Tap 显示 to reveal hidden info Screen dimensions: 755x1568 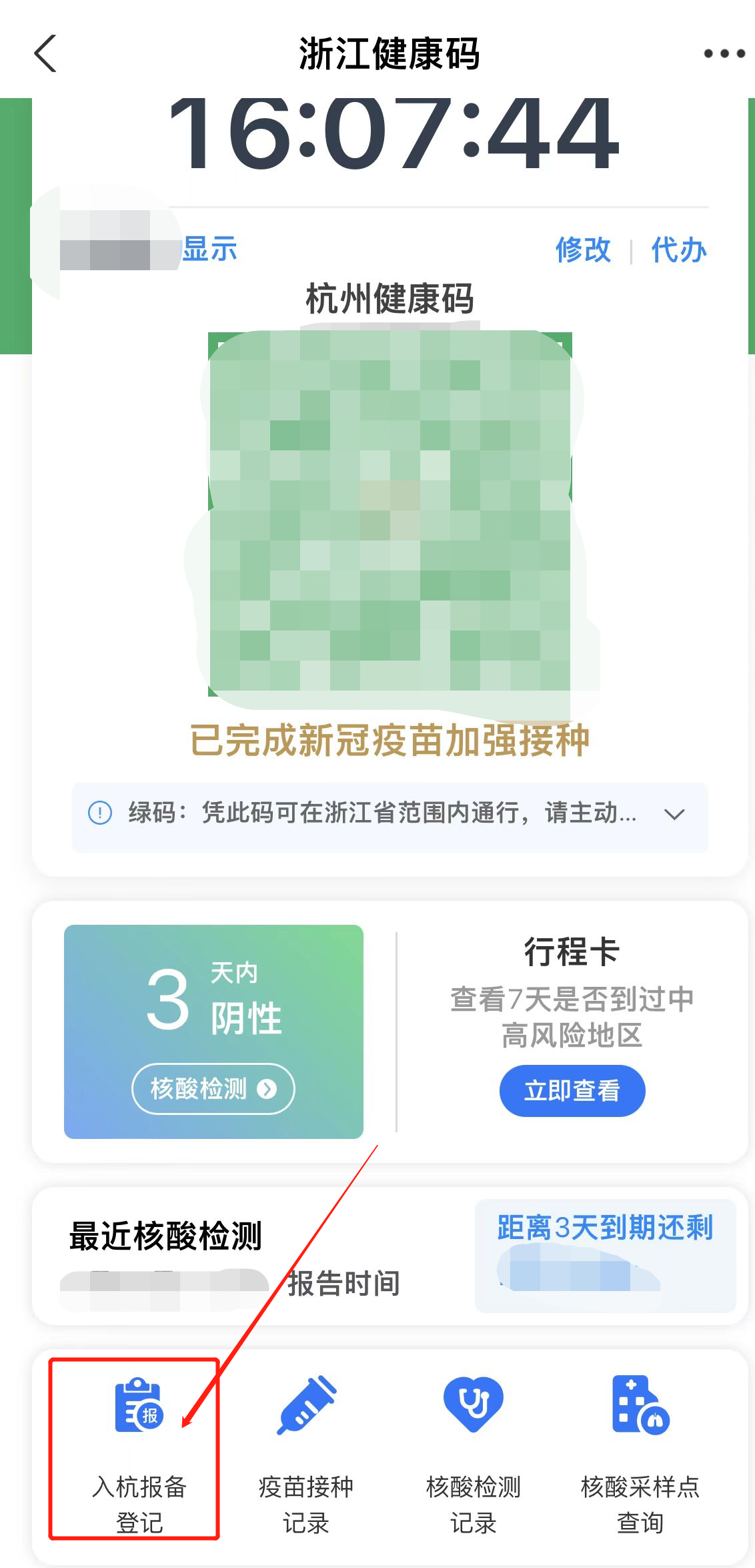(x=209, y=250)
